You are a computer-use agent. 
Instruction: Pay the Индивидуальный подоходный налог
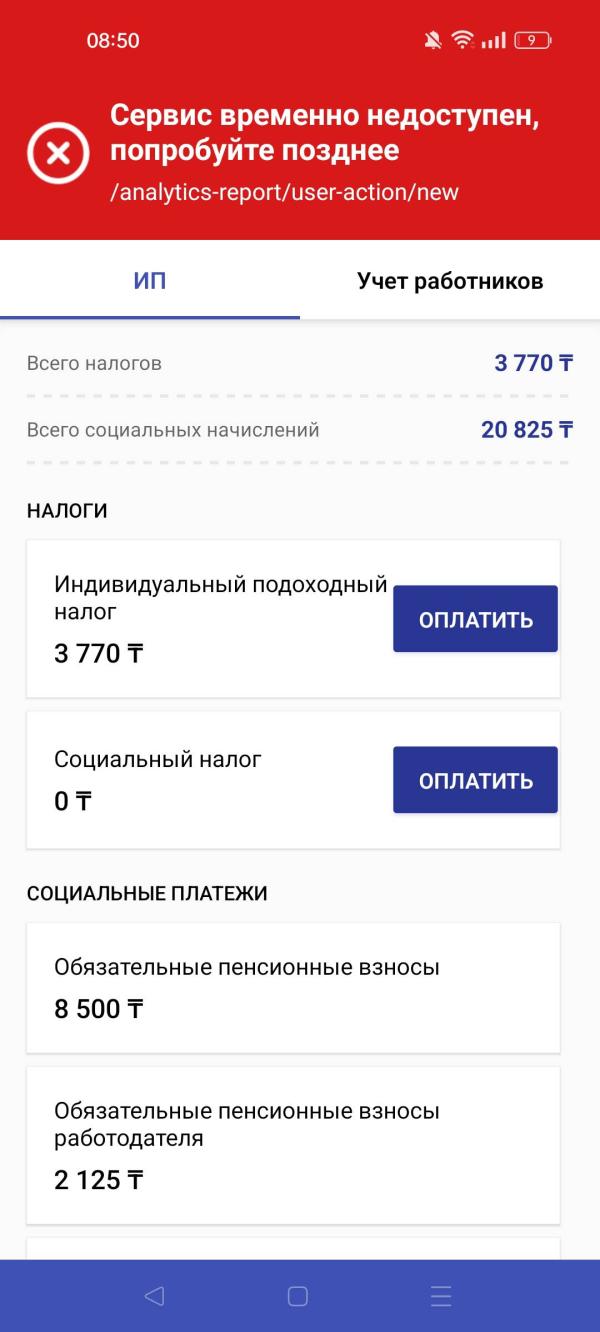[x=475, y=619]
